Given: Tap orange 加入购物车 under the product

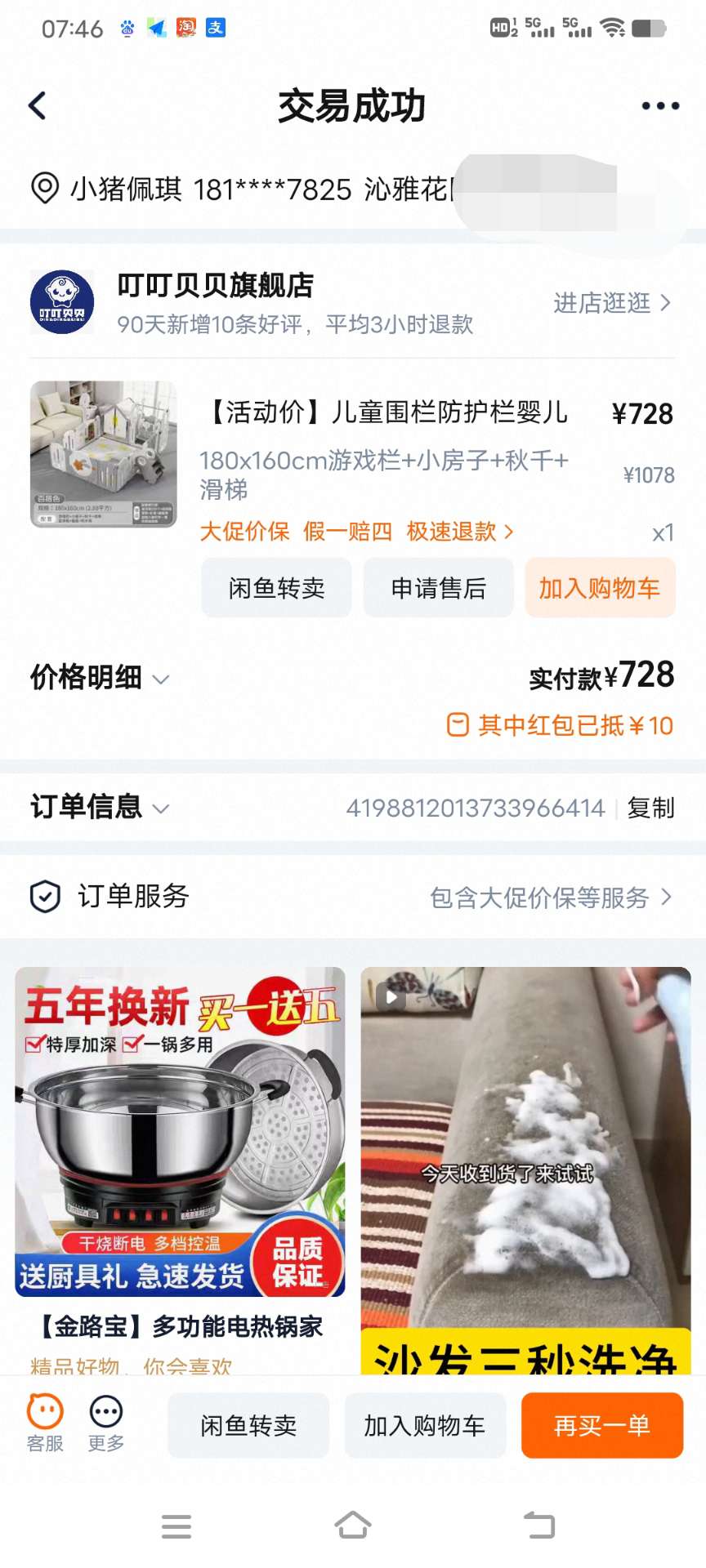Looking at the screenshot, I should click(x=599, y=588).
